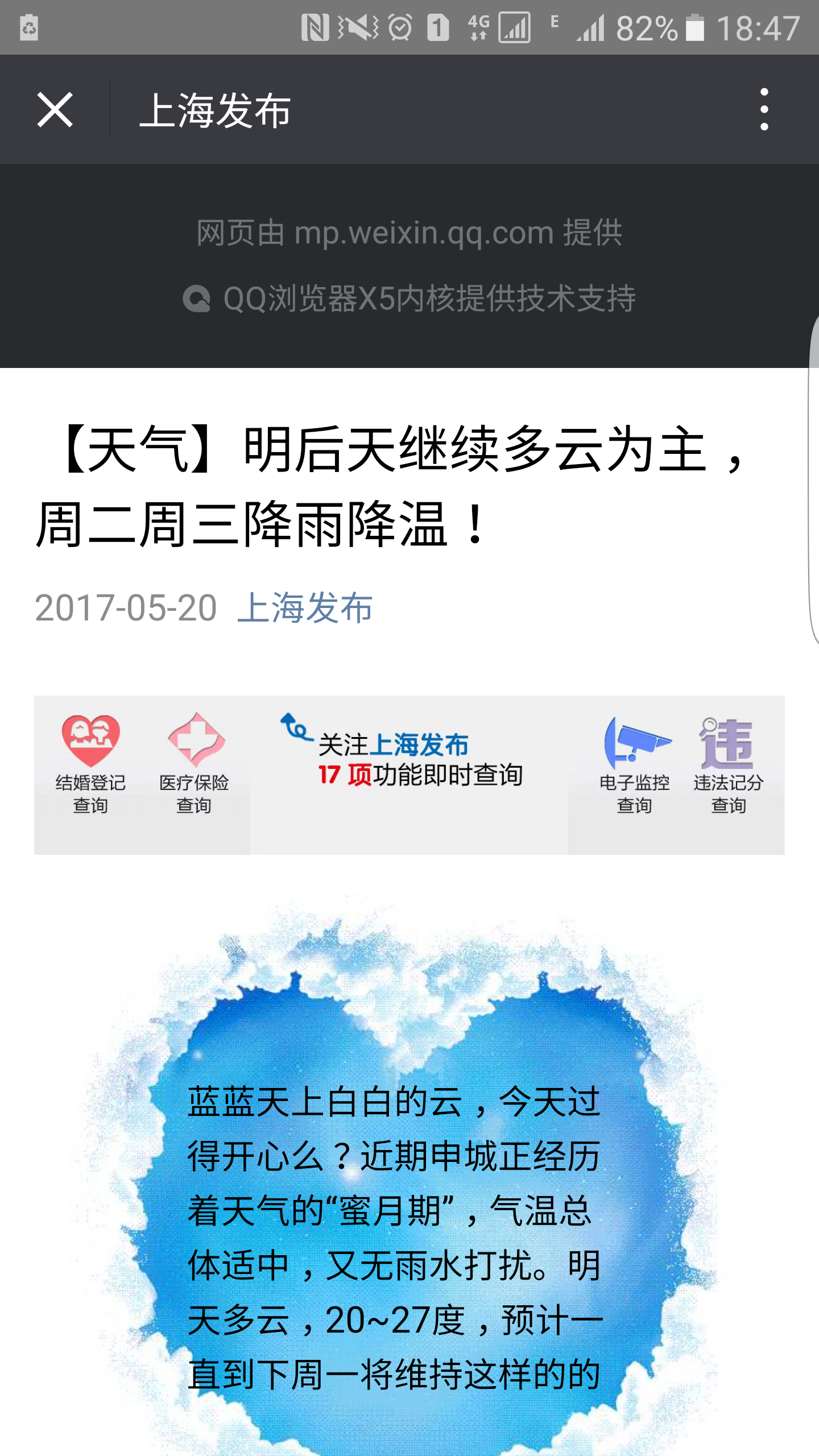
Task: Close the 上海发布 article page
Action: (x=55, y=110)
